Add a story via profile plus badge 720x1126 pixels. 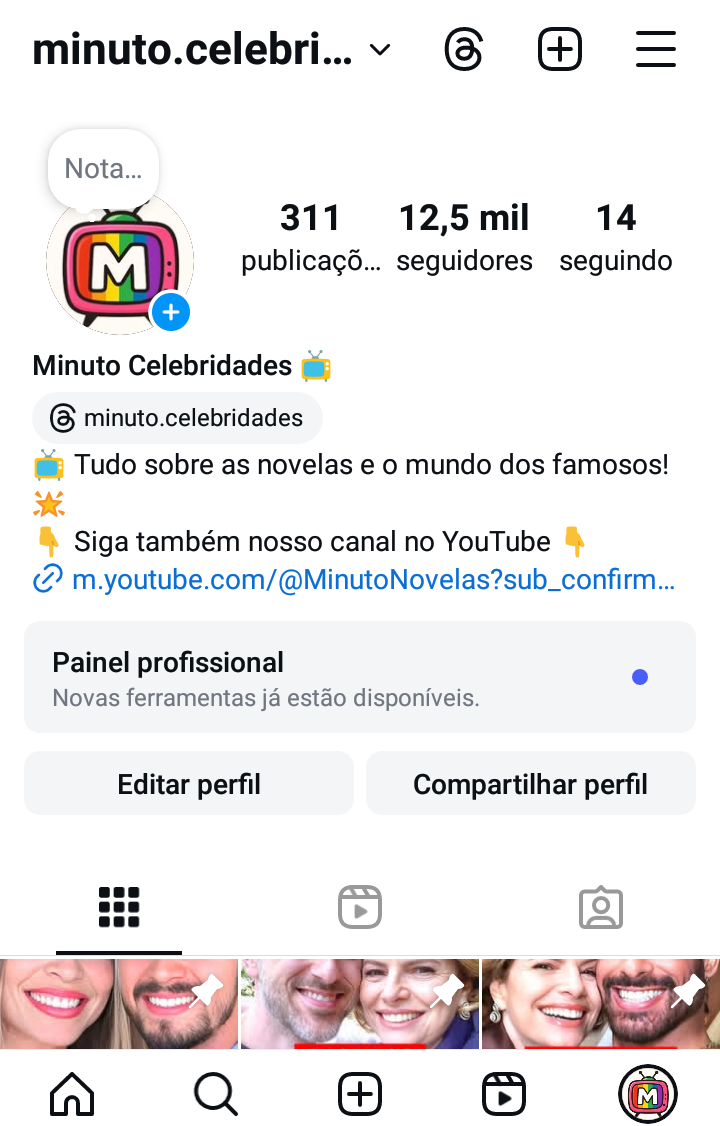[x=171, y=313]
